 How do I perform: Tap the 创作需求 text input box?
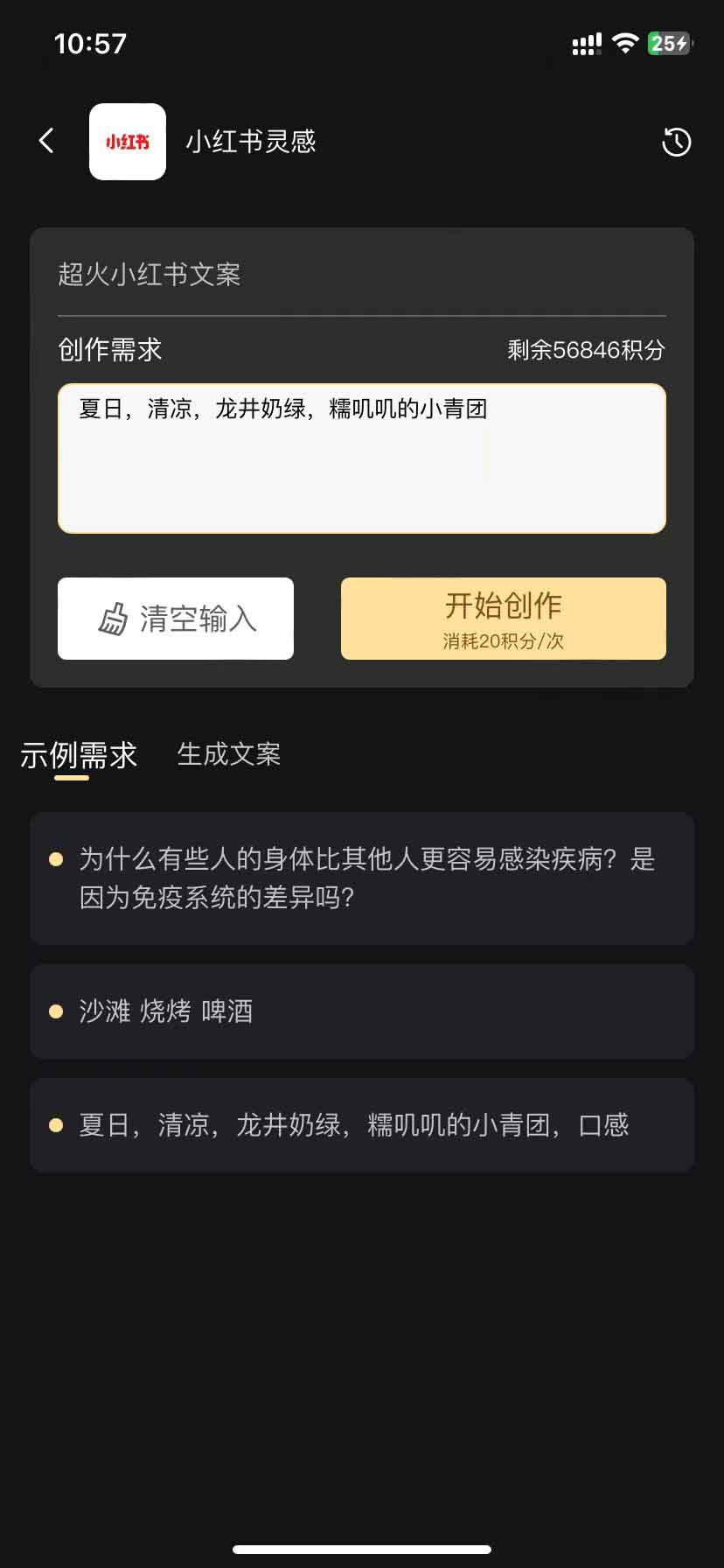click(362, 458)
